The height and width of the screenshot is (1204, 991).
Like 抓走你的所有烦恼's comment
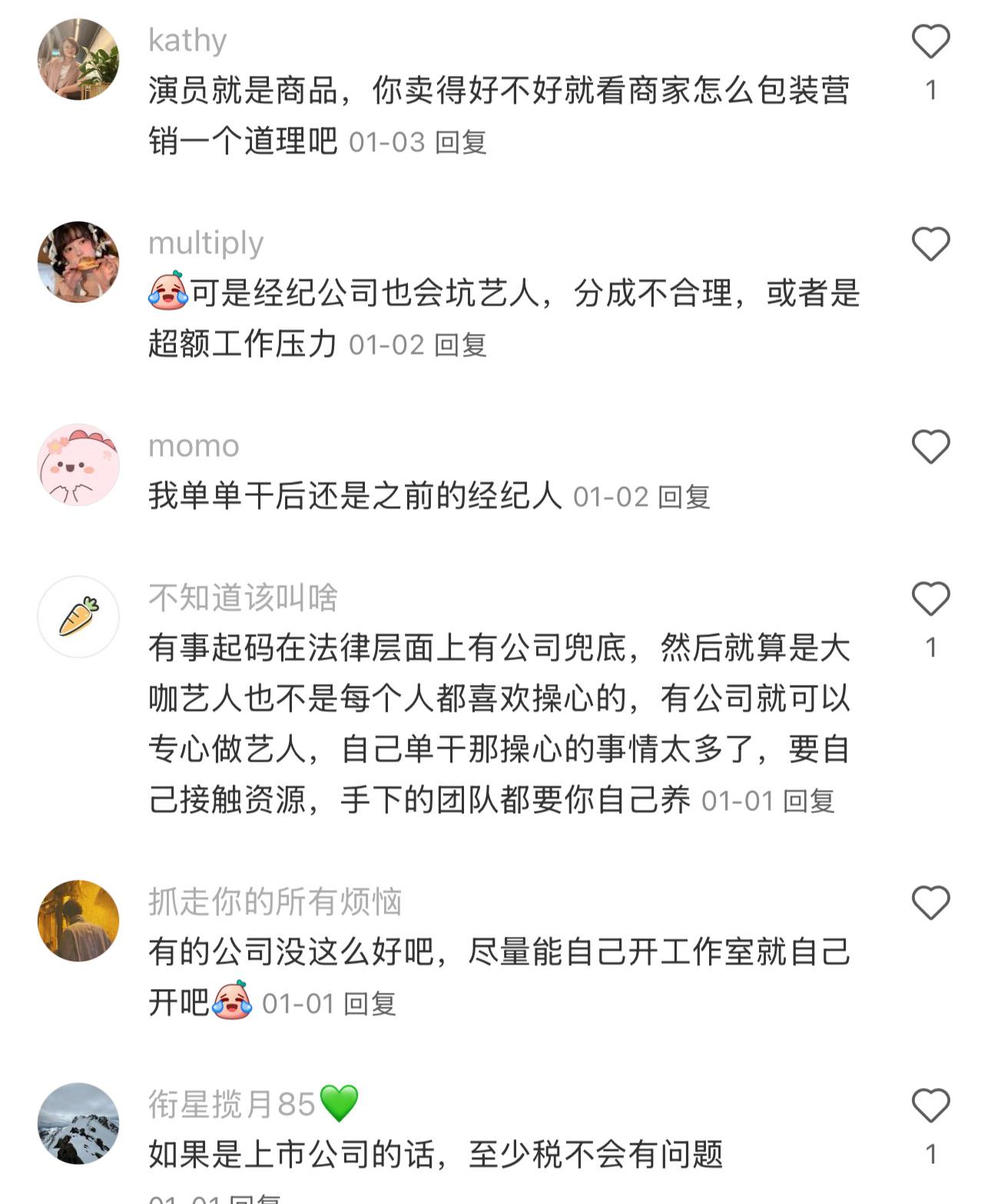[930, 903]
